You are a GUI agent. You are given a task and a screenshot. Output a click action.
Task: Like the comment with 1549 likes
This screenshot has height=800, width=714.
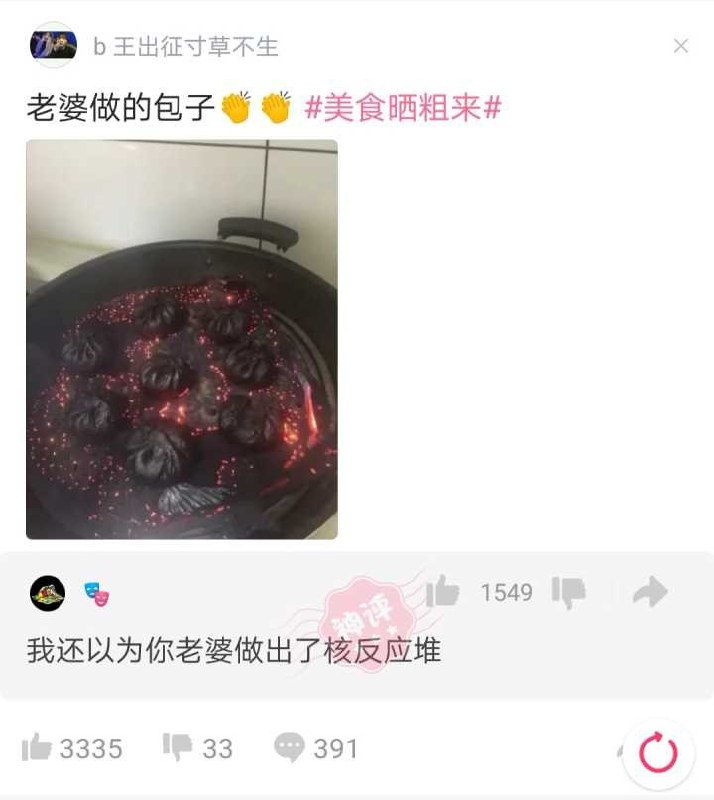[x=443, y=592]
